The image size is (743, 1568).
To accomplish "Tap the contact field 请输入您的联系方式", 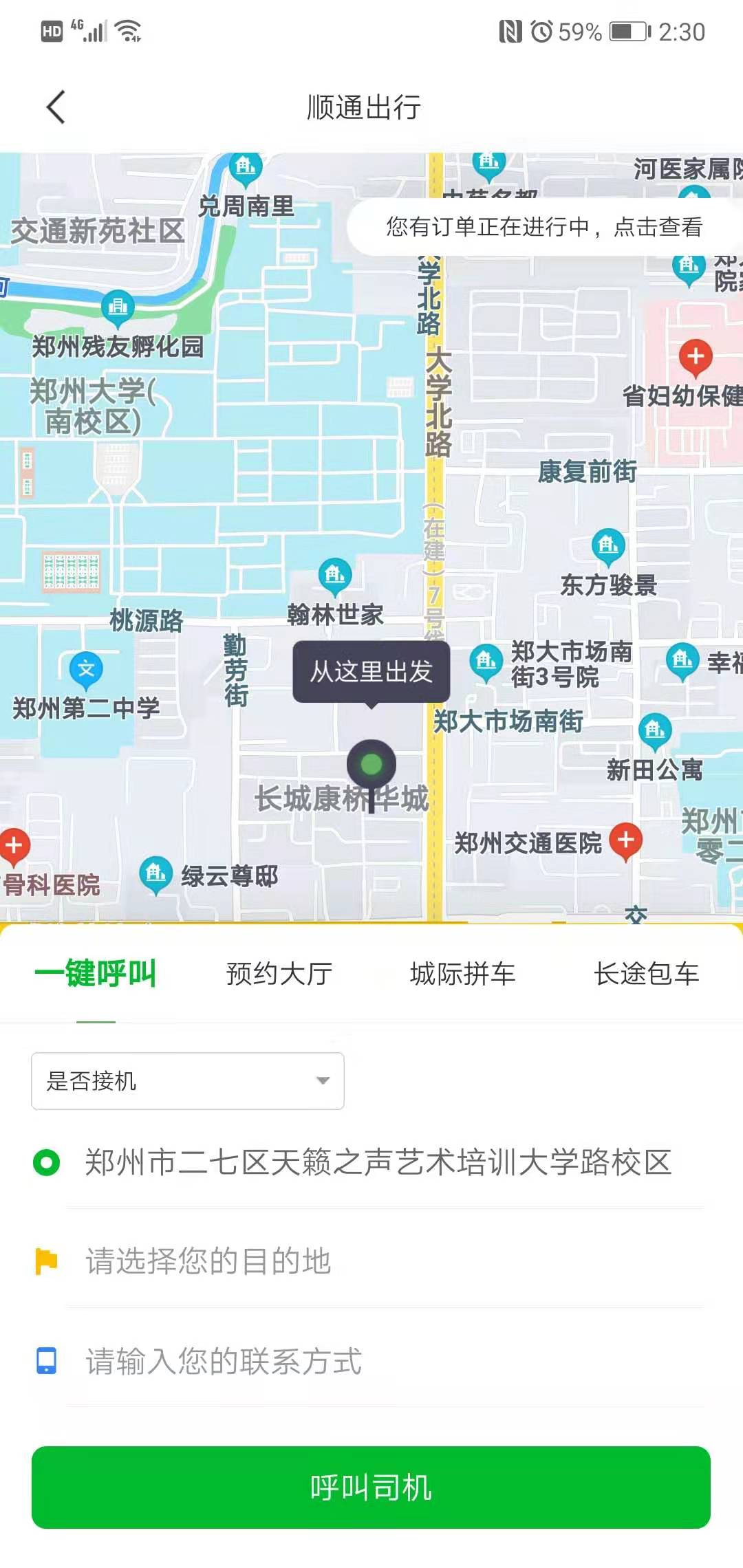I will click(x=378, y=1361).
